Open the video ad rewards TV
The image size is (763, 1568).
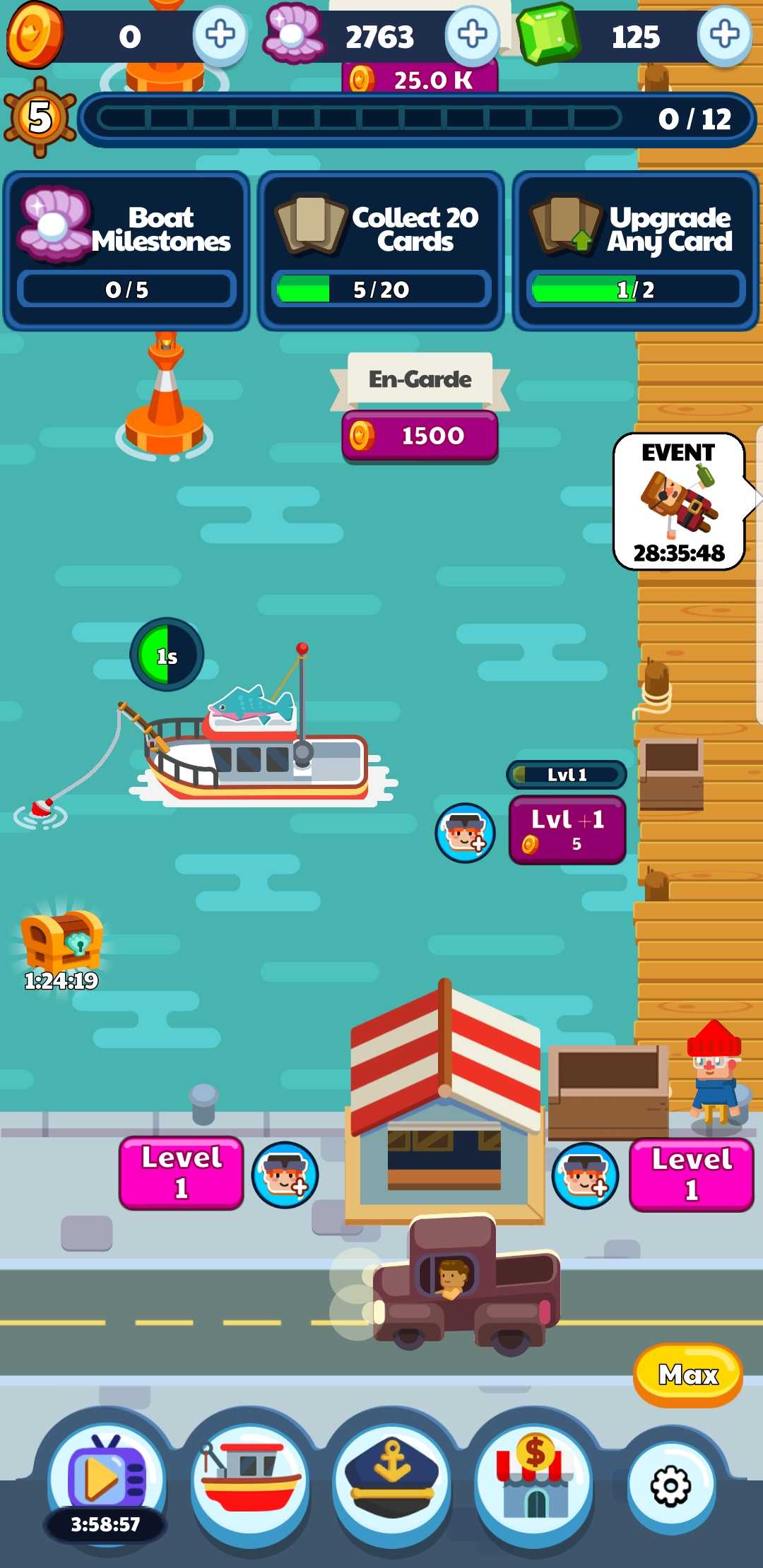coord(106,1481)
